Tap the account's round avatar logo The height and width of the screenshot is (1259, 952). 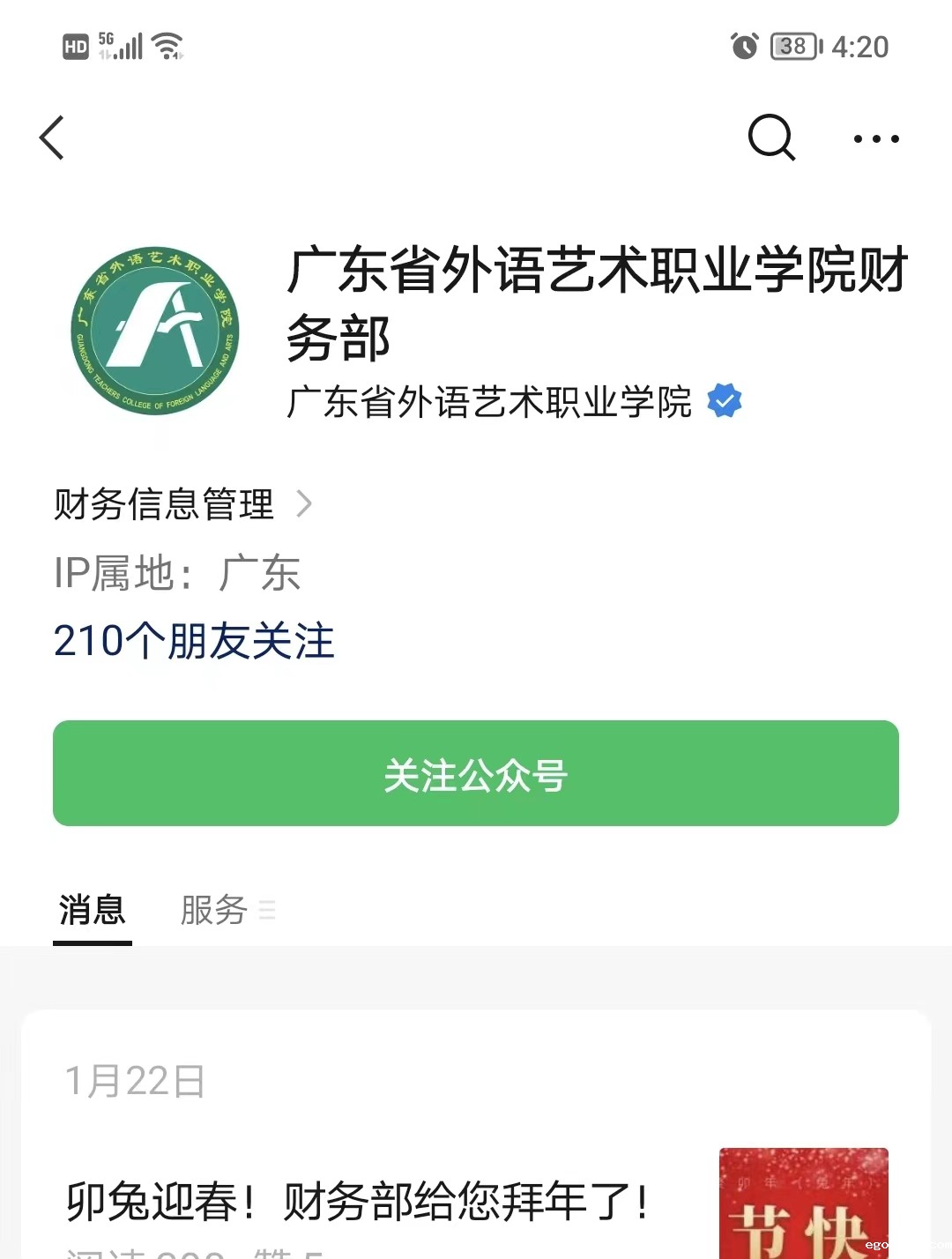tap(155, 331)
